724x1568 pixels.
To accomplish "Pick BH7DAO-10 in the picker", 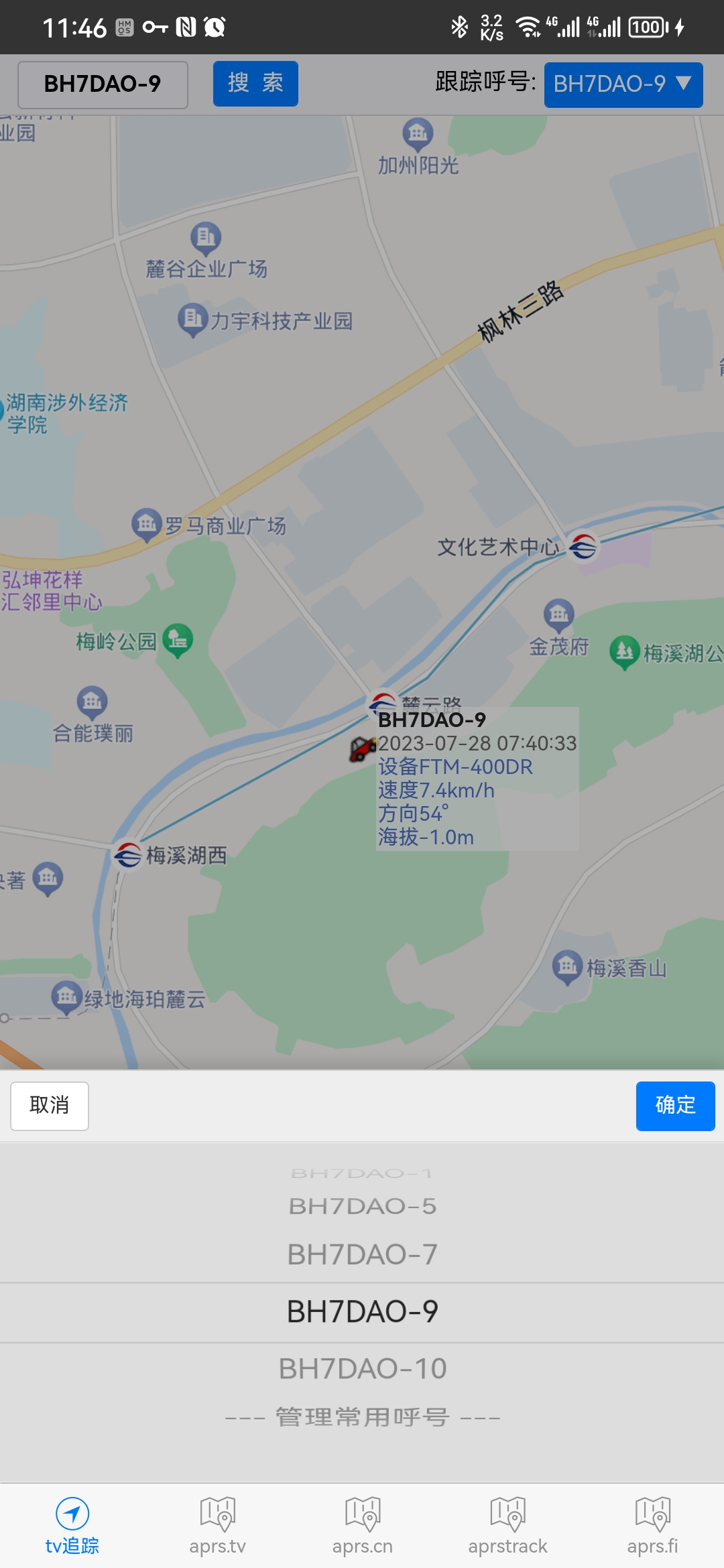I will coord(362,1369).
